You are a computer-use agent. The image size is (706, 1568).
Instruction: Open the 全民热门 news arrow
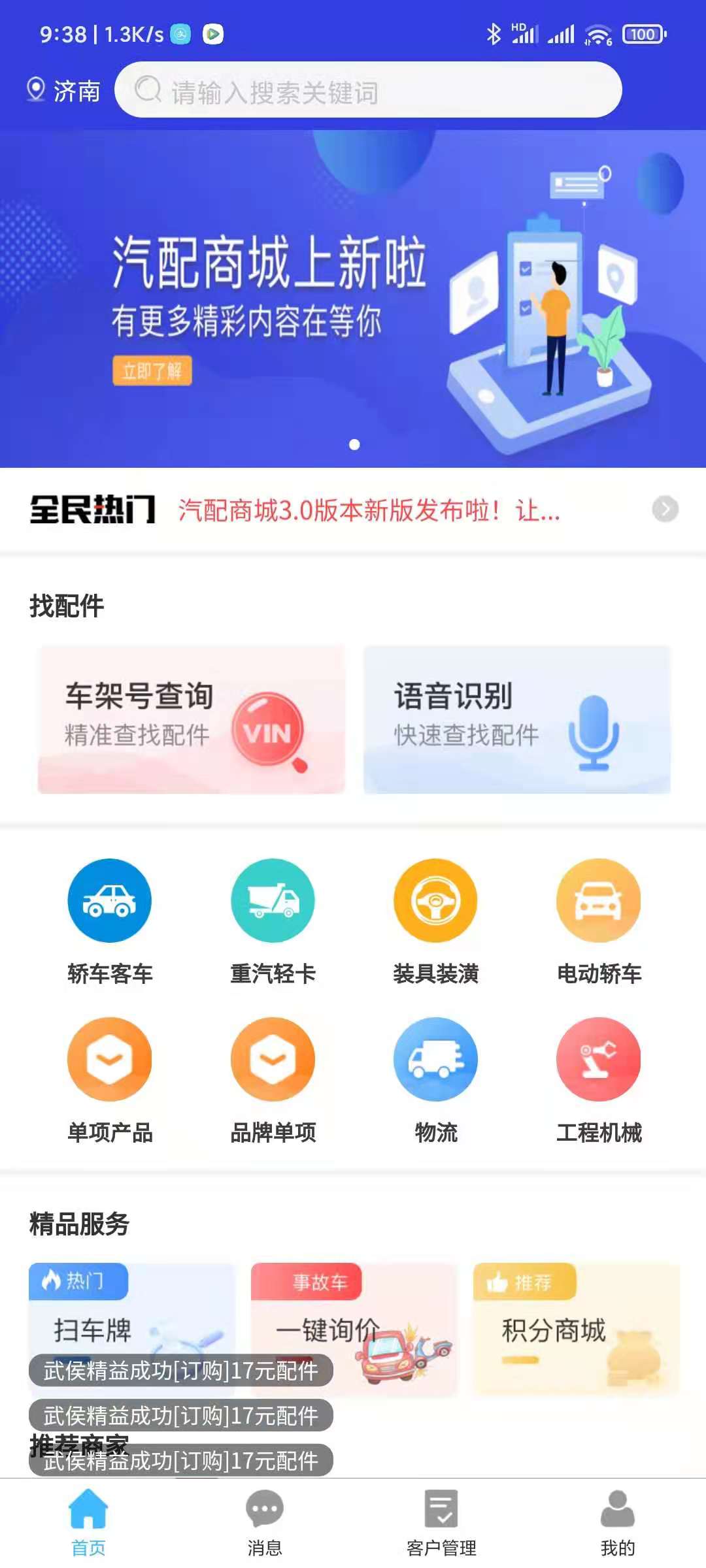tap(665, 509)
